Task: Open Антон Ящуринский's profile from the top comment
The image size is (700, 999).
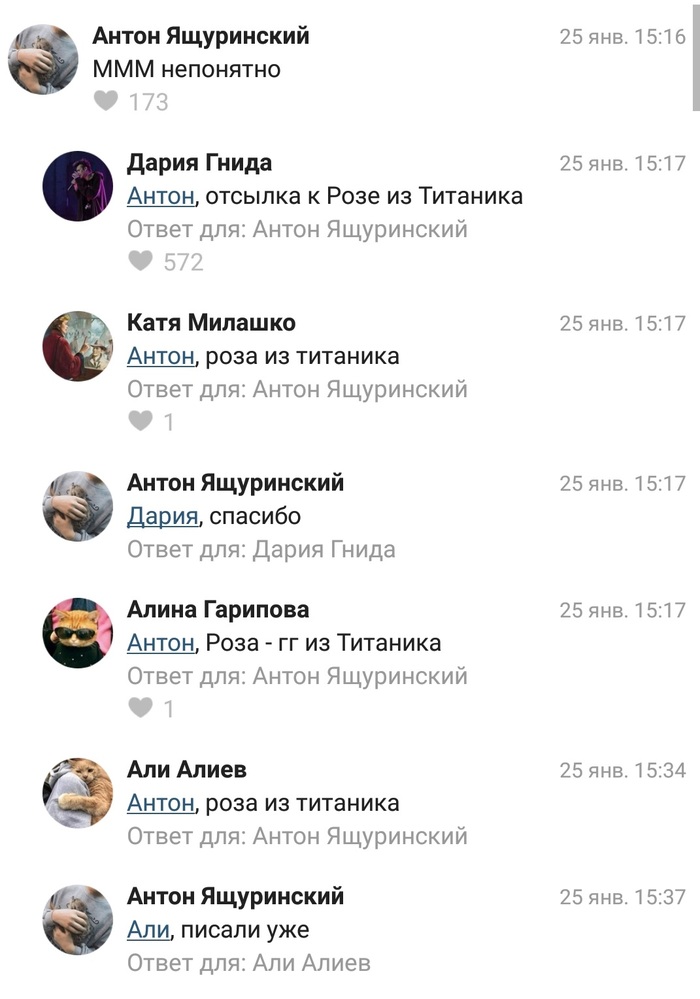Action: pyautogui.click(x=200, y=37)
